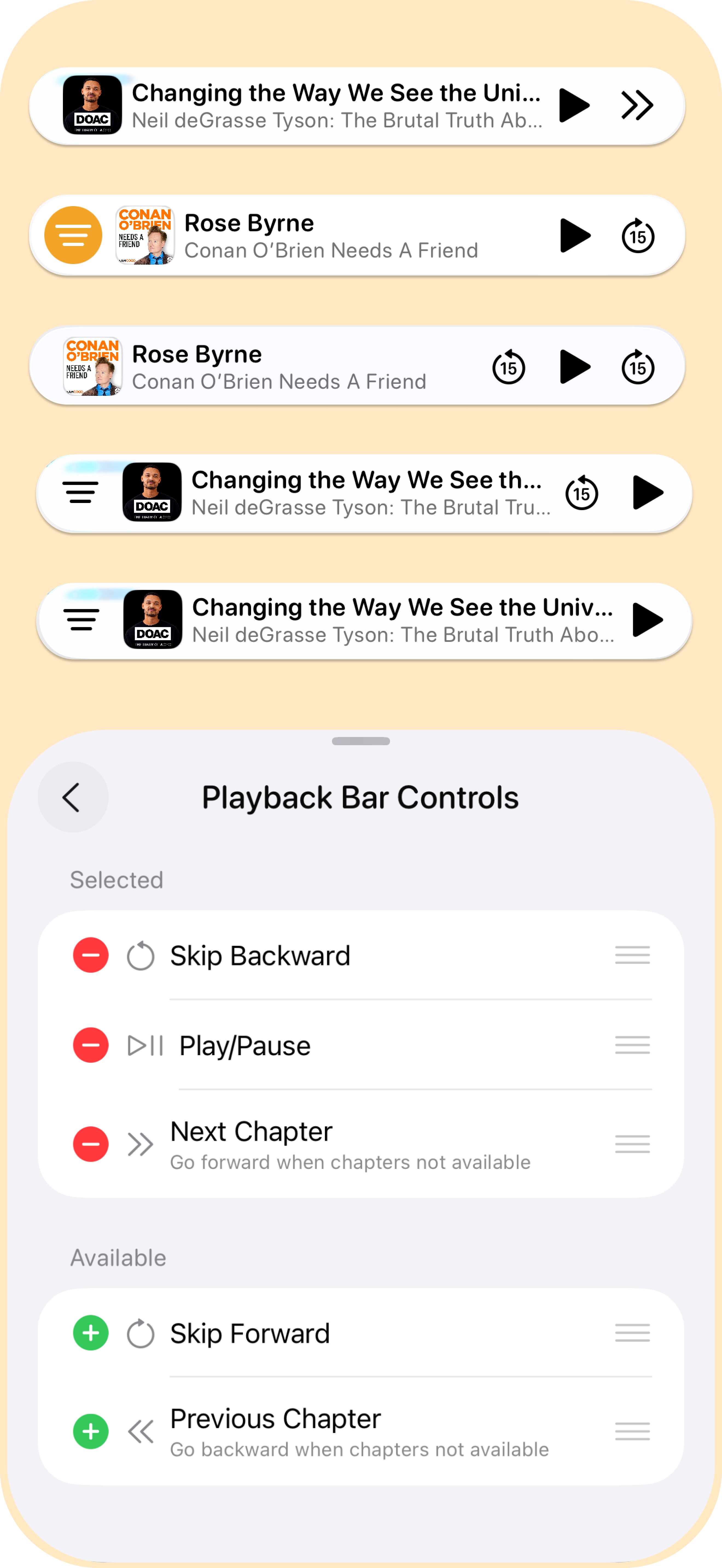This screenshot has height=1568, width=722.
Task: Collapse the sheet using the grab handle
Action: (361, 741)
